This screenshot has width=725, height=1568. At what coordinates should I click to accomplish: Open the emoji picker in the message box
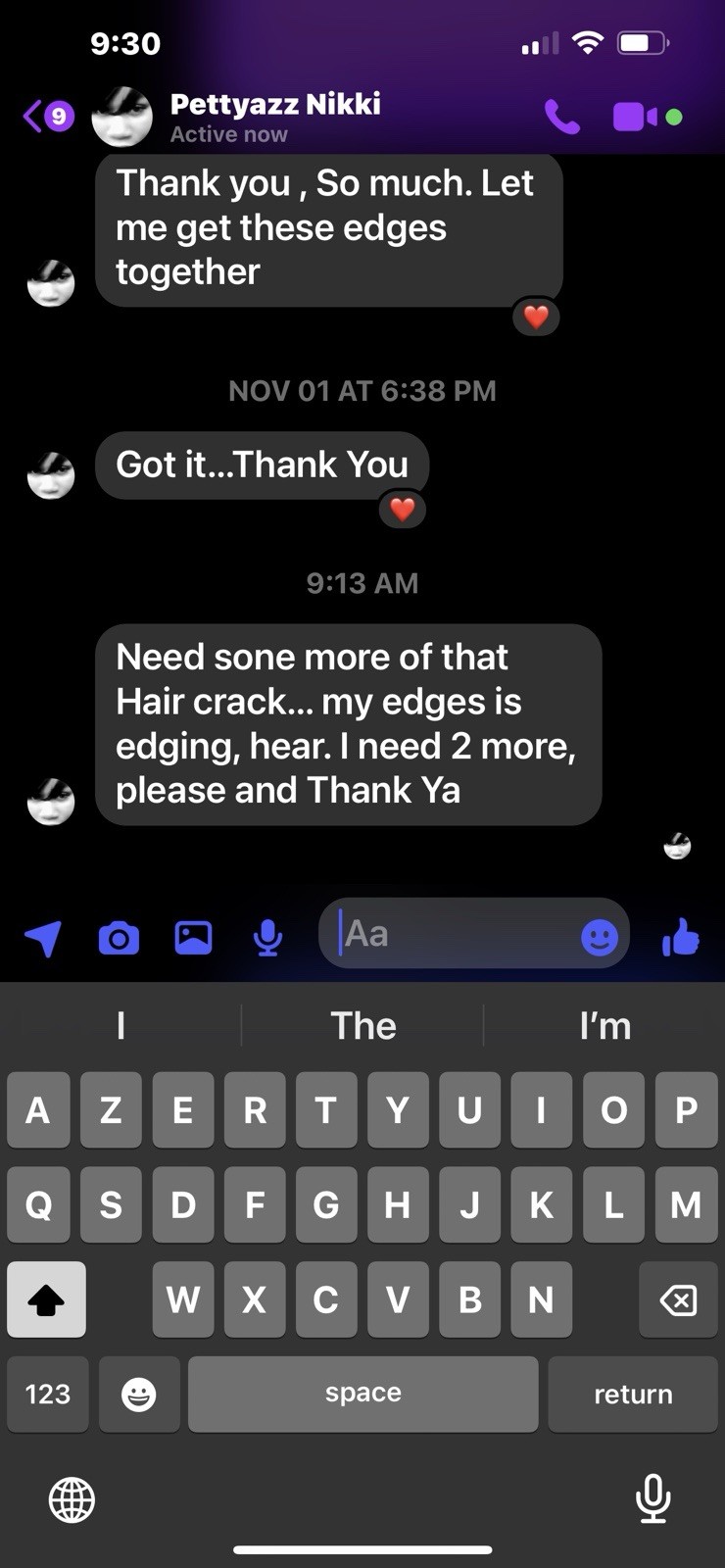pos(600,938)
